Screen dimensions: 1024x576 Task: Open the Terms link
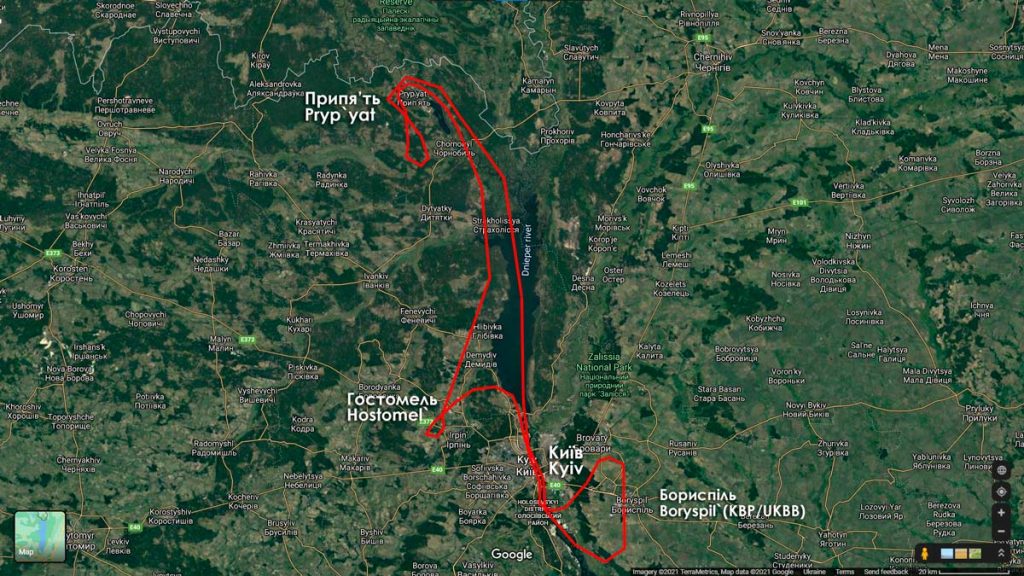[x=845, y=571]
